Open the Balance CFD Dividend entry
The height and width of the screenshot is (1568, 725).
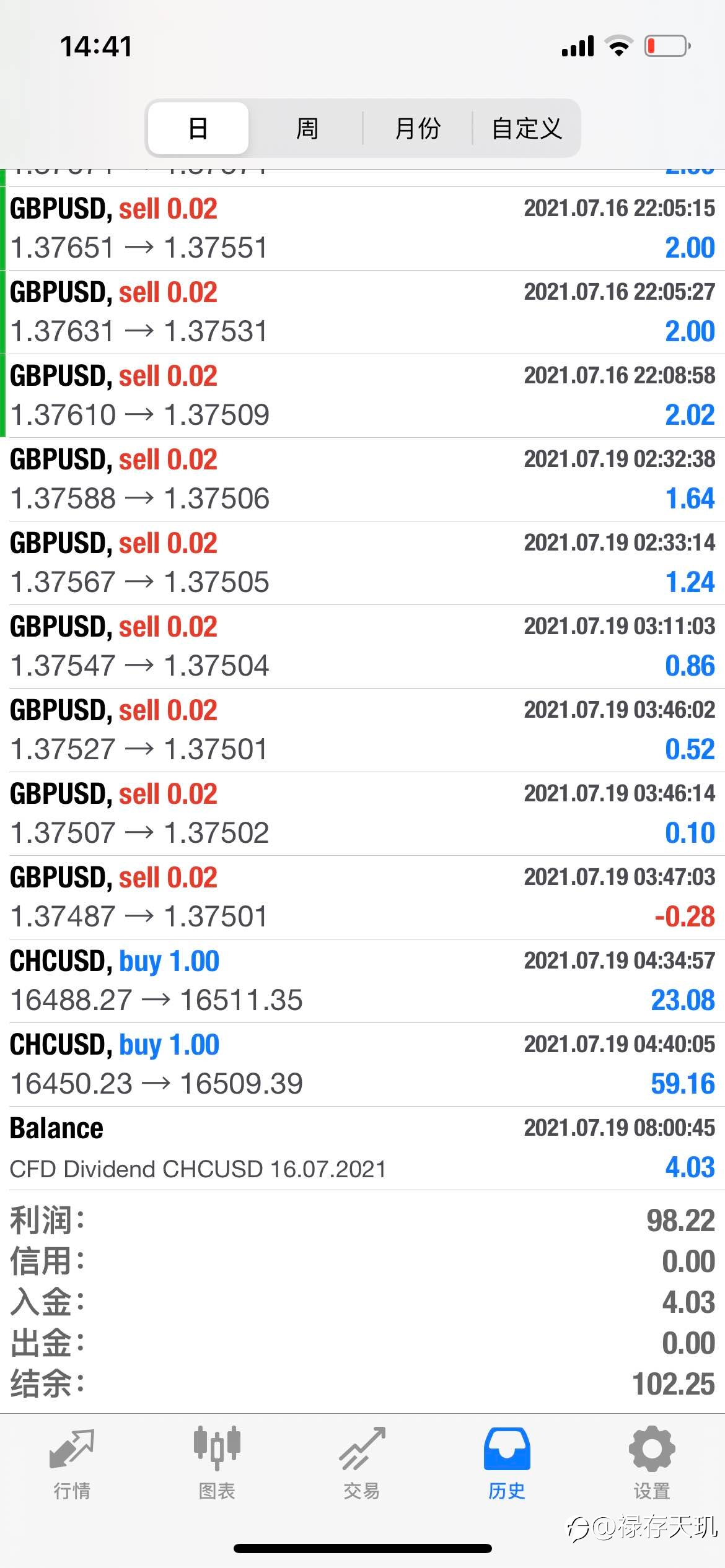[362, 1148]
